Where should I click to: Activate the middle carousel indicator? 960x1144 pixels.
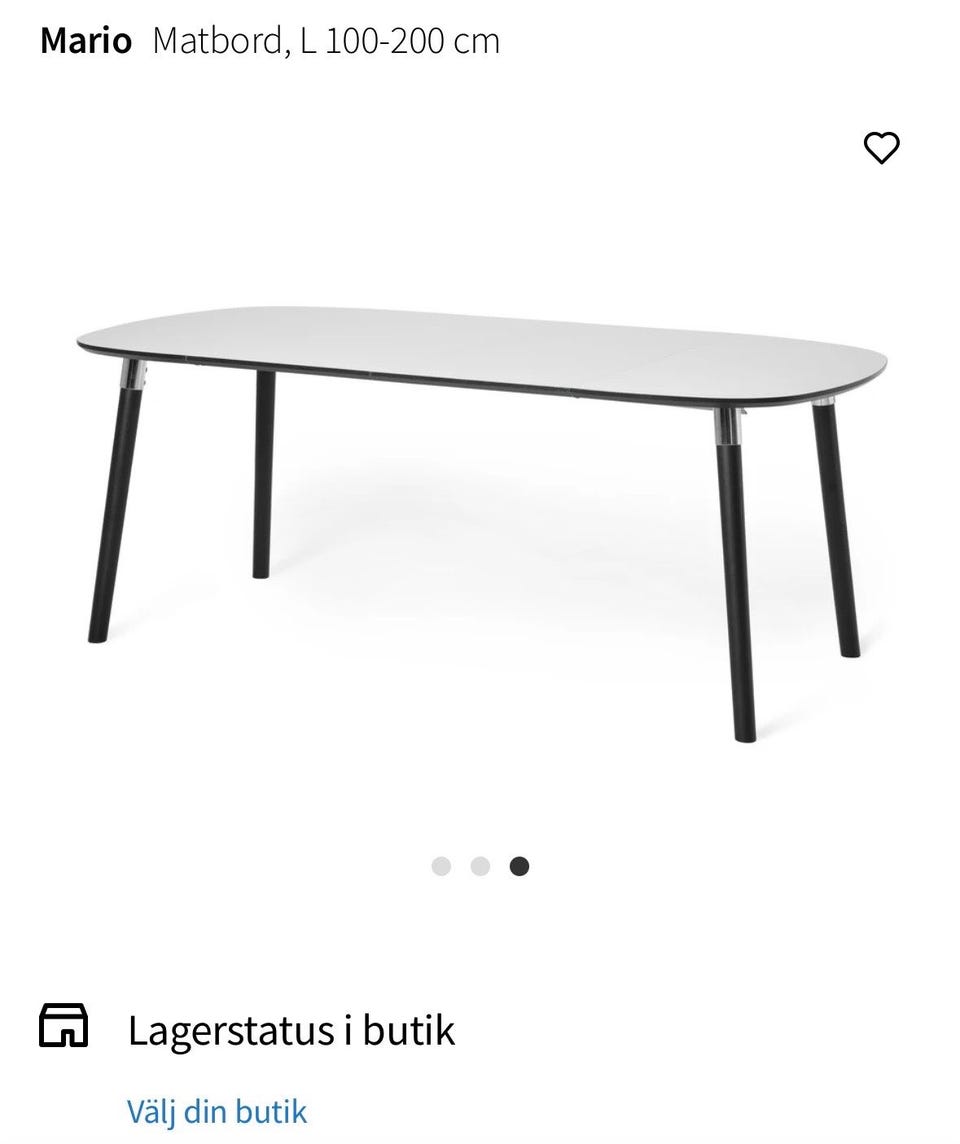480,868
